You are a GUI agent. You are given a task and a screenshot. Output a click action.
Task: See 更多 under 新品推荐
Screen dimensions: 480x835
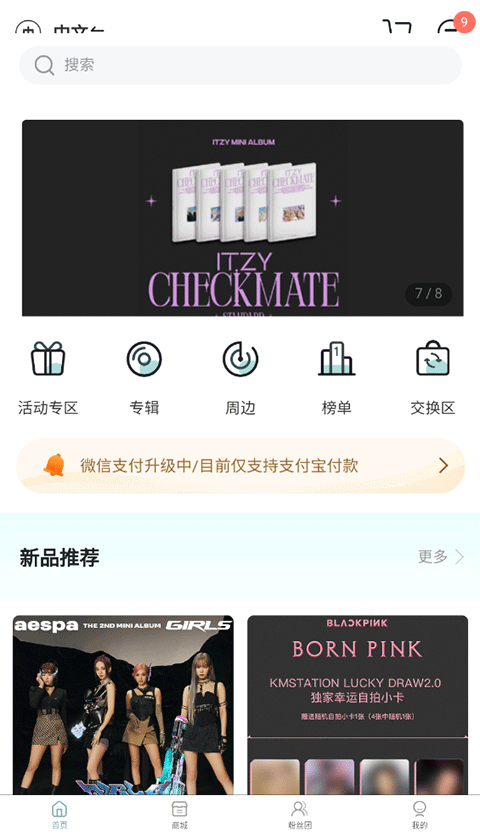pos(441,557)
